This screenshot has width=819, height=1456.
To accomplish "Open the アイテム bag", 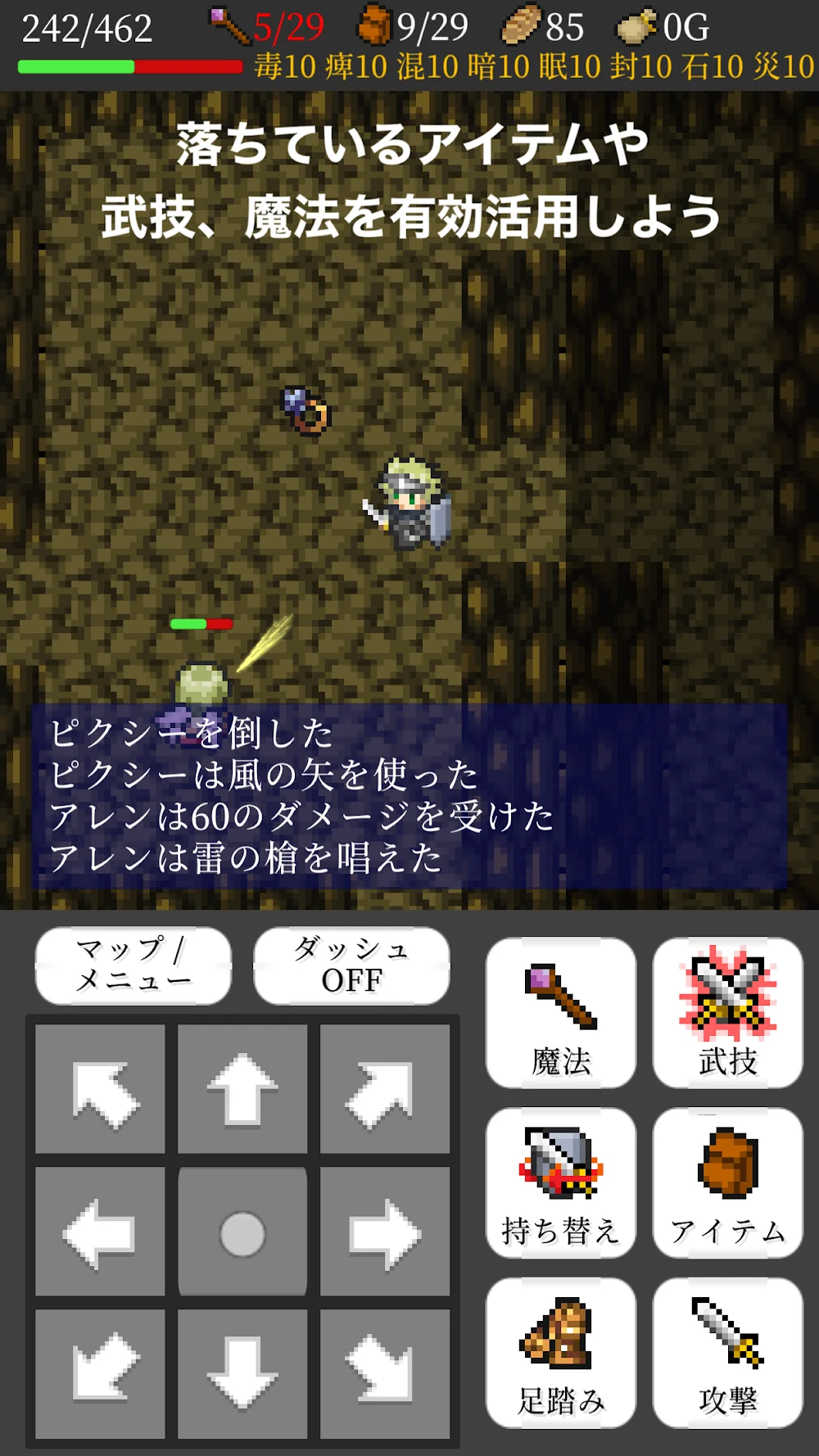I will [727, 1182].
